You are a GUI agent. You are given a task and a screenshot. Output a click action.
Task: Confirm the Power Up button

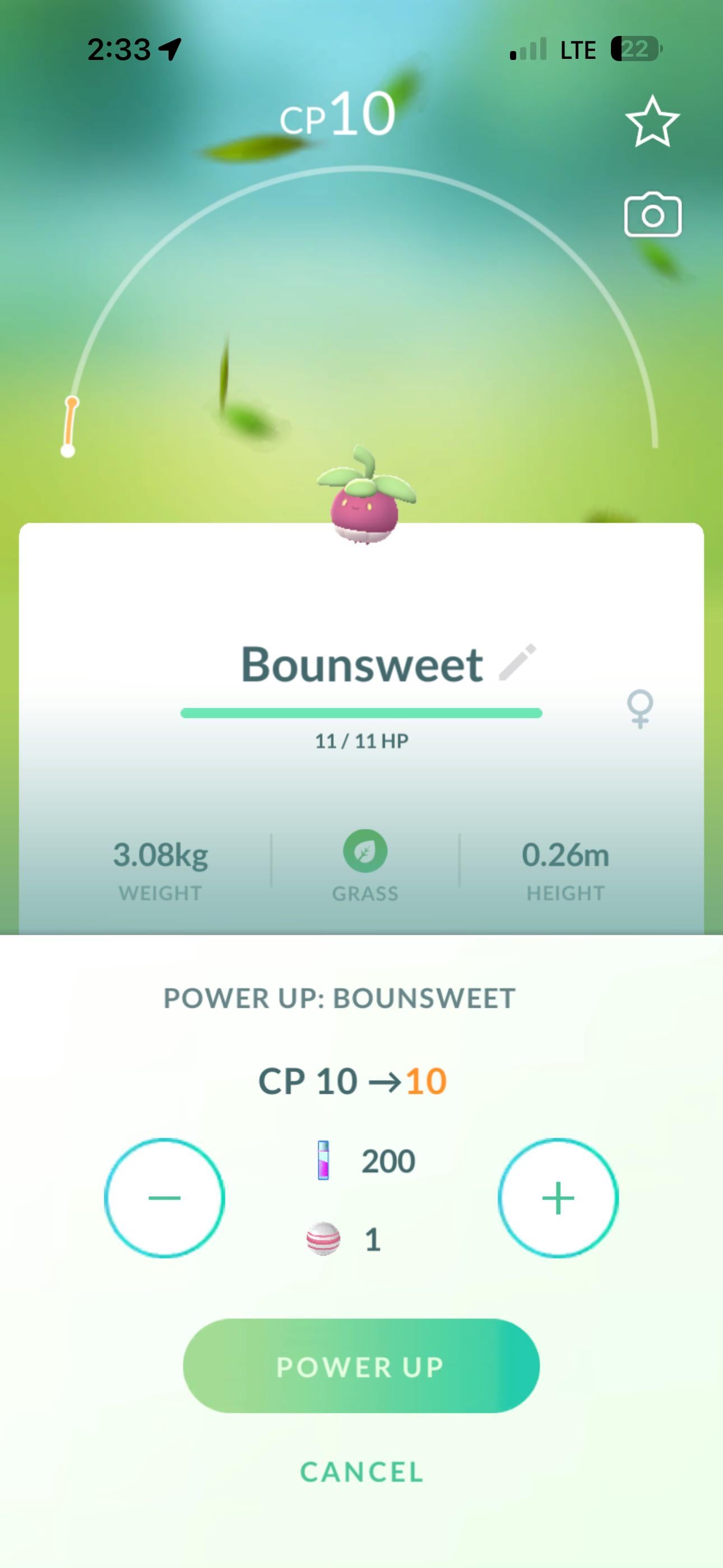coord(361,1367)
